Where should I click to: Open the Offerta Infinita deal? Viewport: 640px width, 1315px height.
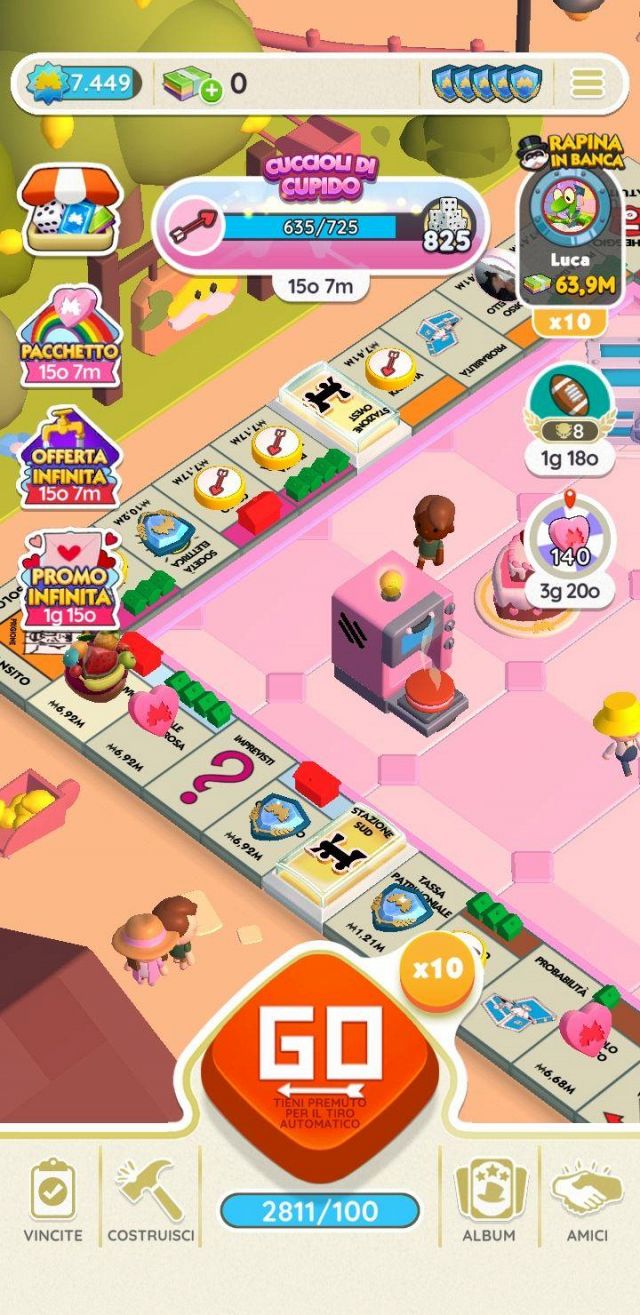click(70, 457)
